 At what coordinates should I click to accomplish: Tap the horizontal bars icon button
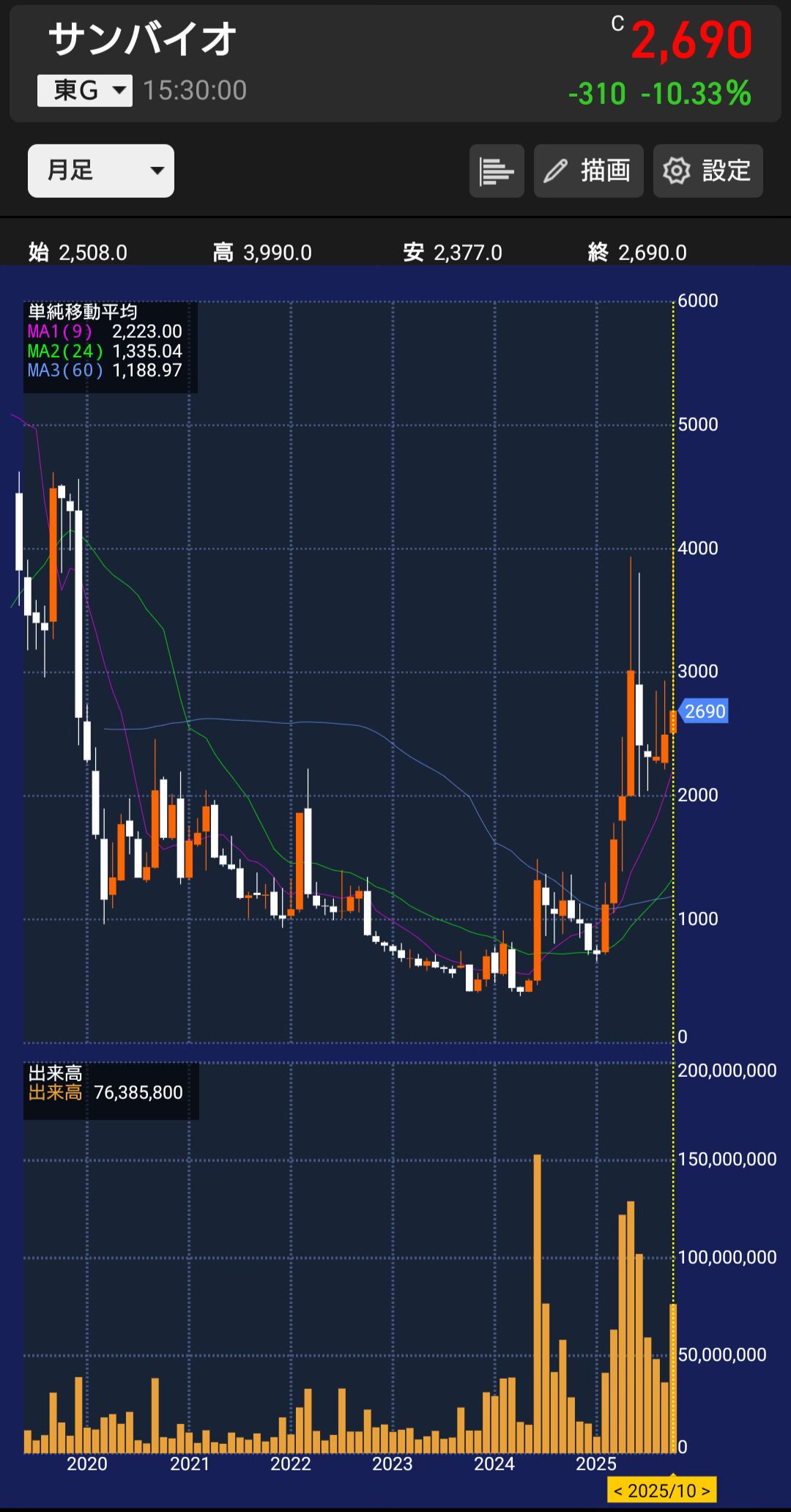[497, 171]
